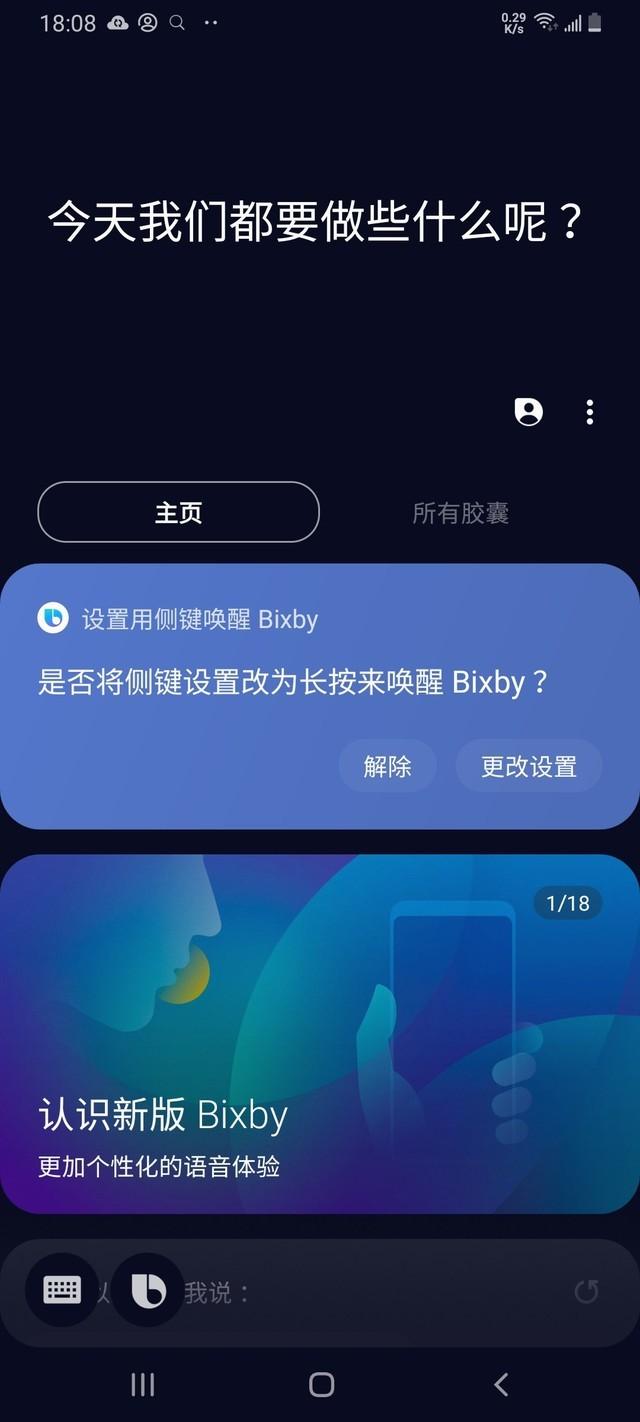Open the three-dot overflow menu
This screenshot has width=640, height=1422.
(x=590, y=412)
